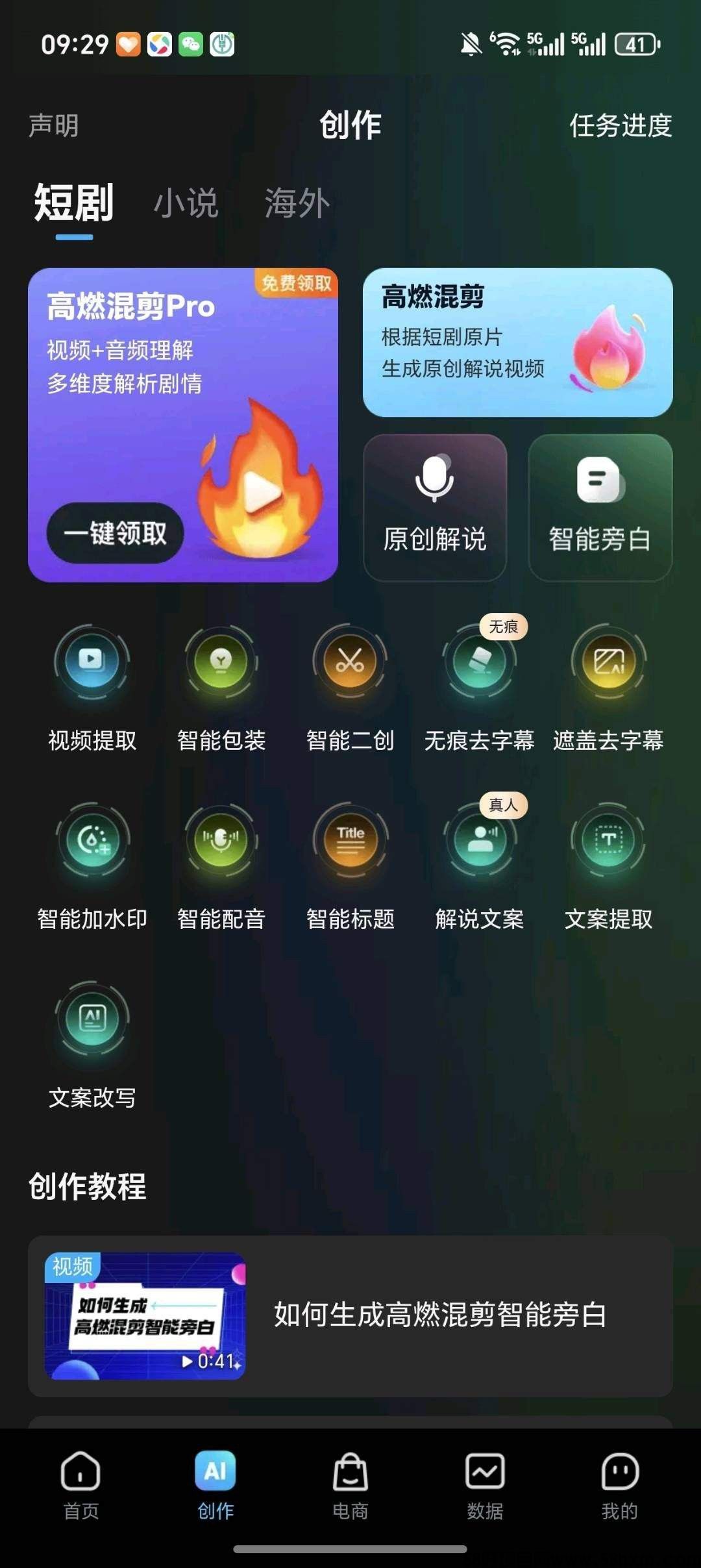
Task: Open the 声明 statement link
Action: [53, 127]
